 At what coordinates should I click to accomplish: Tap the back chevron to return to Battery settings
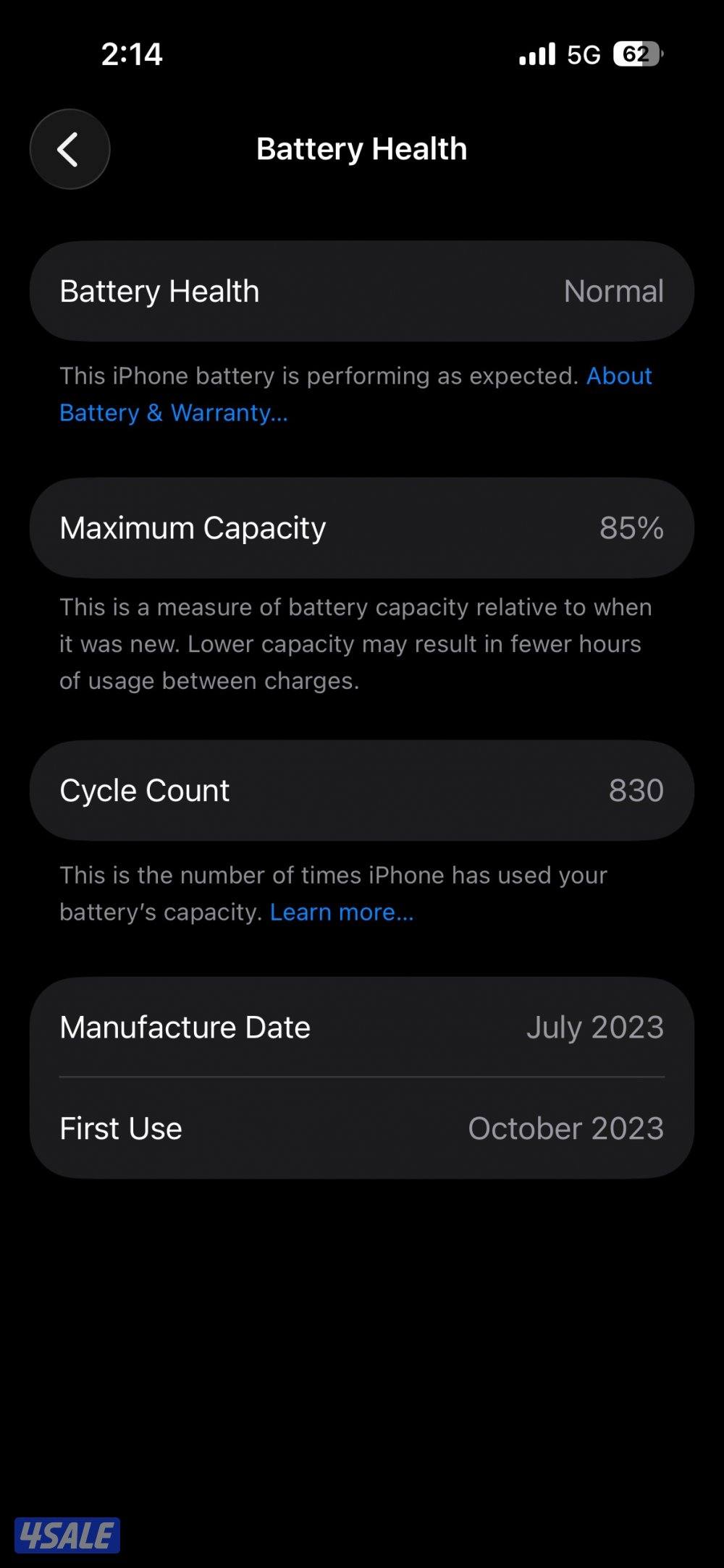coord(69,149)
